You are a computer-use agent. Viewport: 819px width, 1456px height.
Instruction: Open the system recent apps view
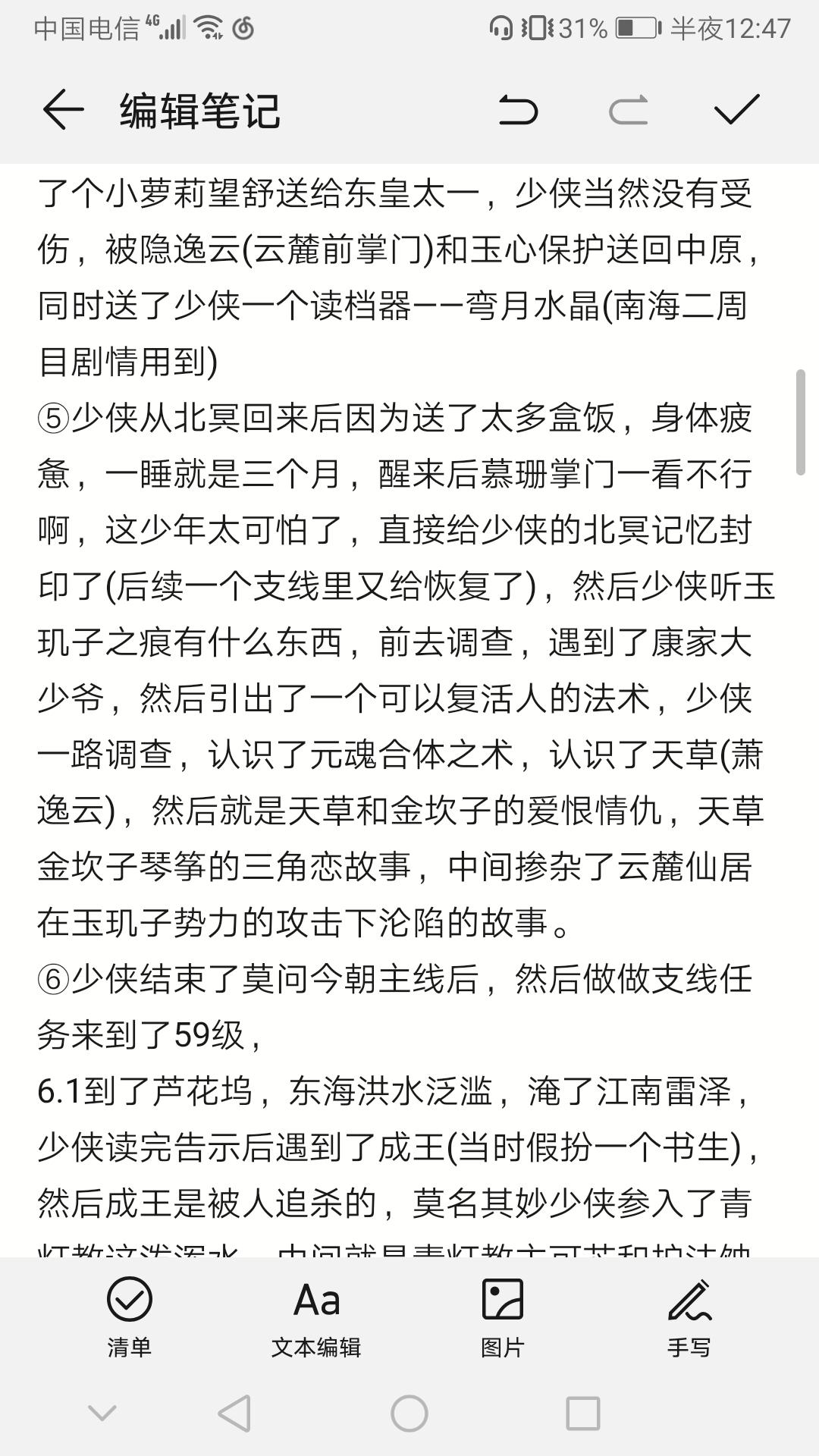click(583, 1414)
